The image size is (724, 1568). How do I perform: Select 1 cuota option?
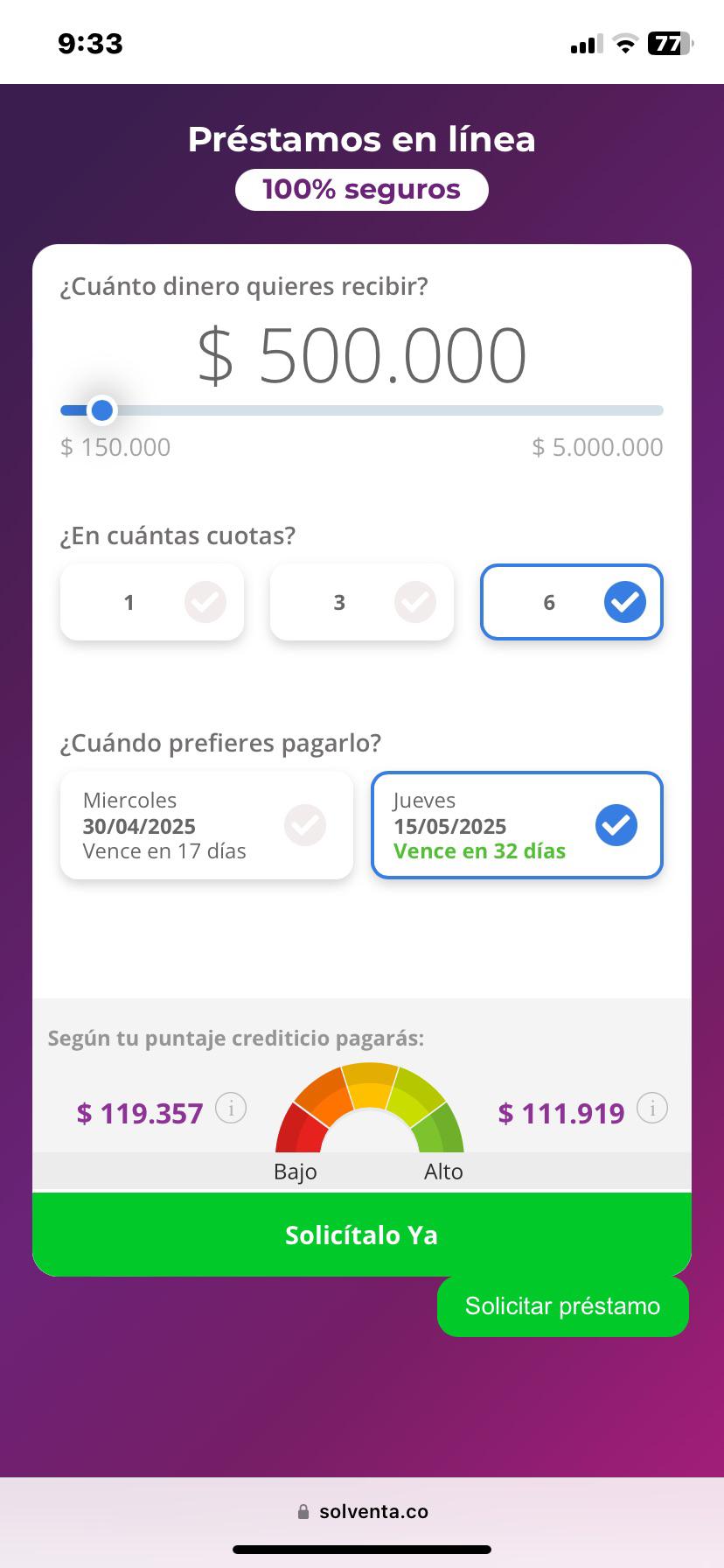coord(151,602)
